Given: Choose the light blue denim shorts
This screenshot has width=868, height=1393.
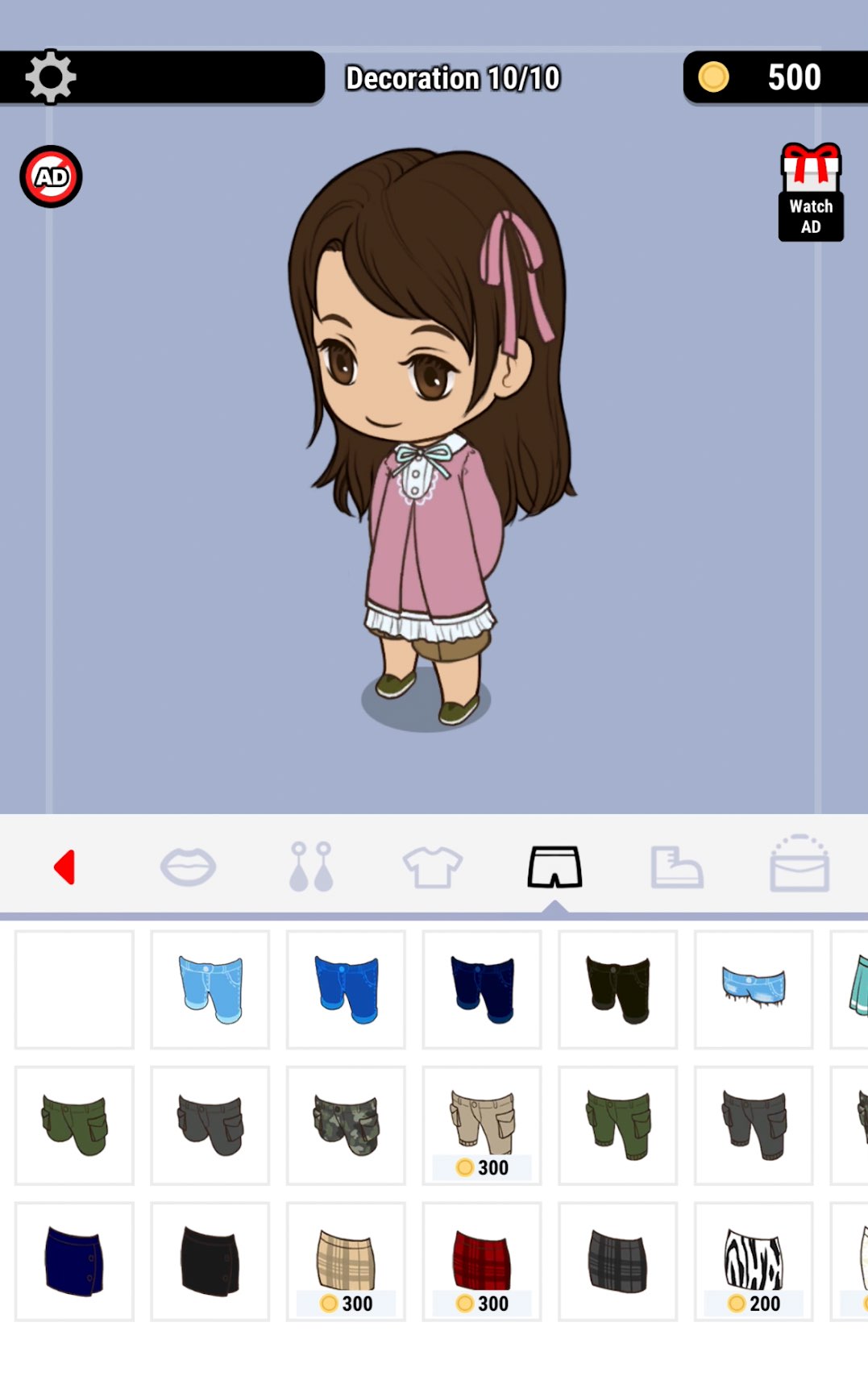Looking at the screenshot, I should [210, 989].
